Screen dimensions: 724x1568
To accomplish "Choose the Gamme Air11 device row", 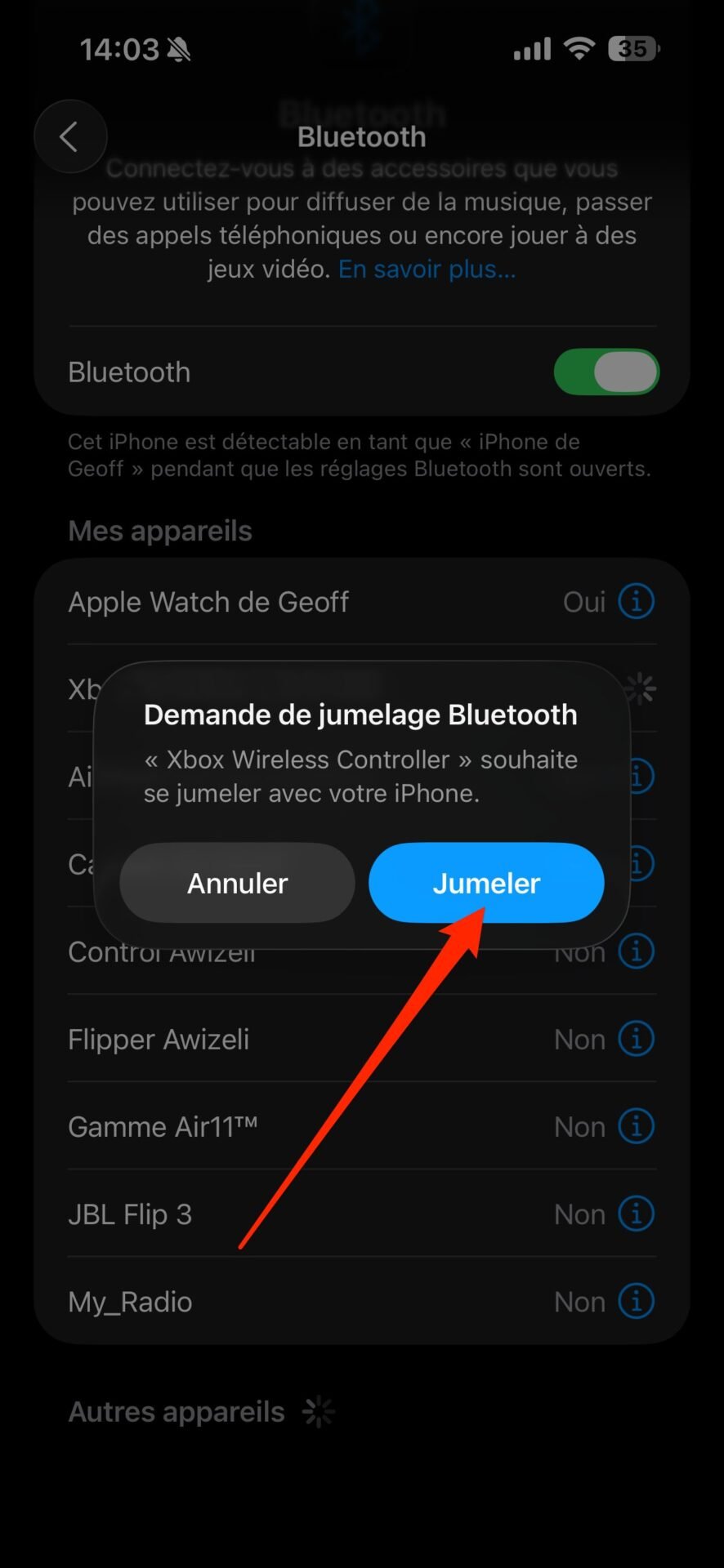I will point(362,1126).
